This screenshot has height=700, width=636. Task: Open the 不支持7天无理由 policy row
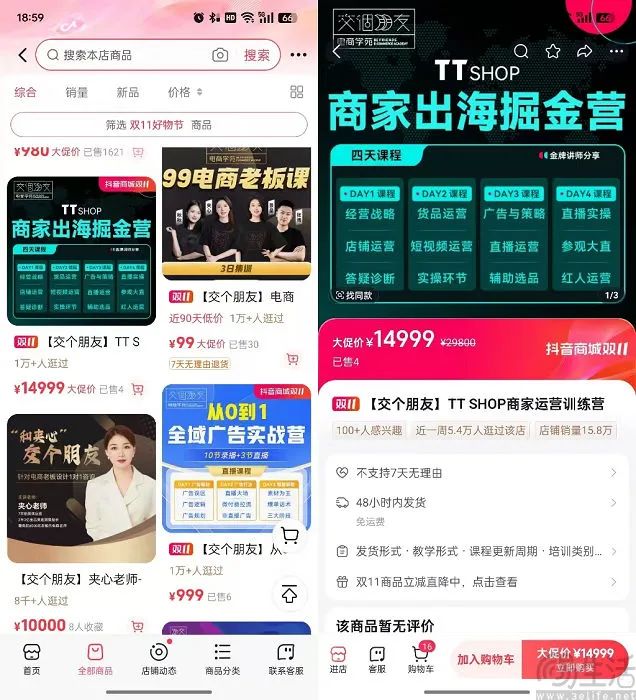475,473
